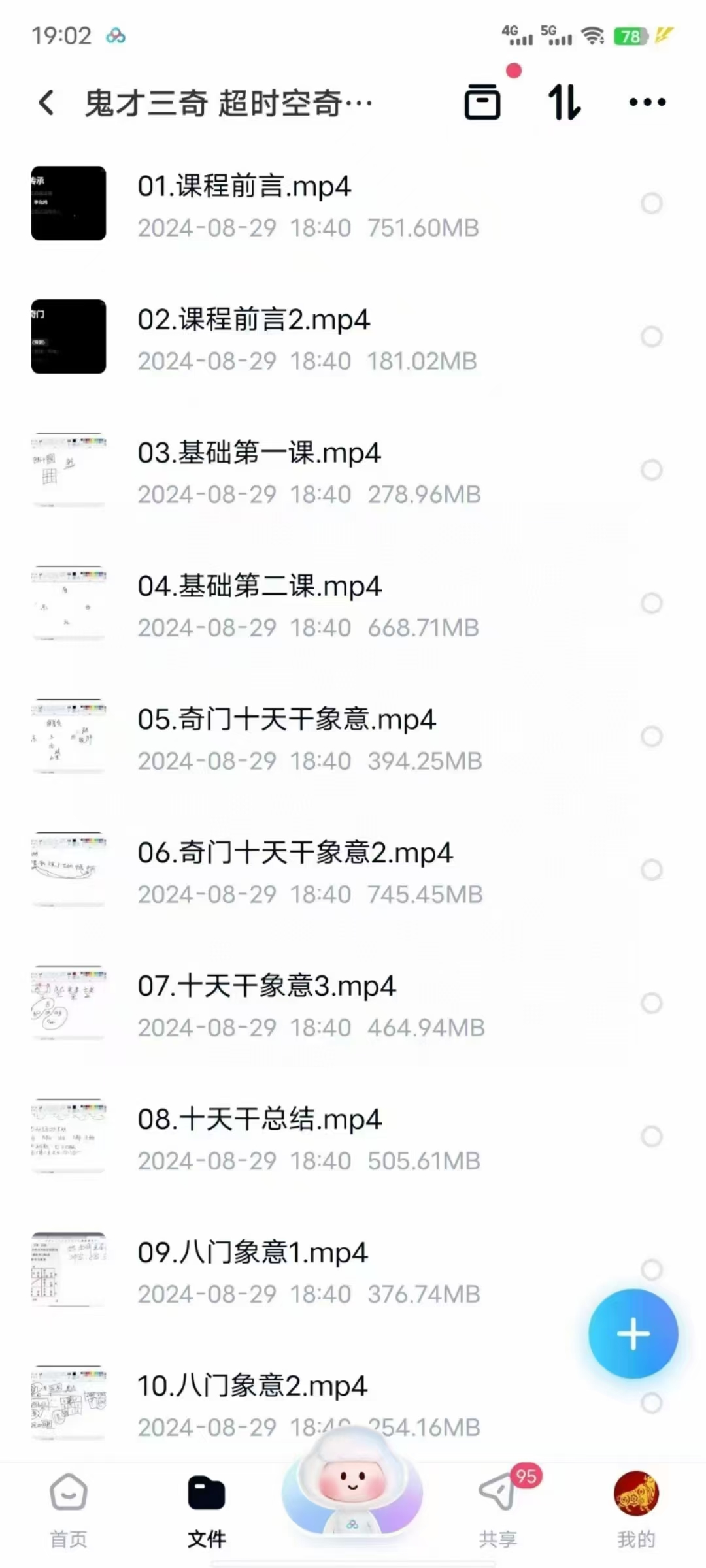The height and width of the screenshot is (1568, 706).
Task: Switch to the 共享 tab
Action: click(x=498, y=1509)
